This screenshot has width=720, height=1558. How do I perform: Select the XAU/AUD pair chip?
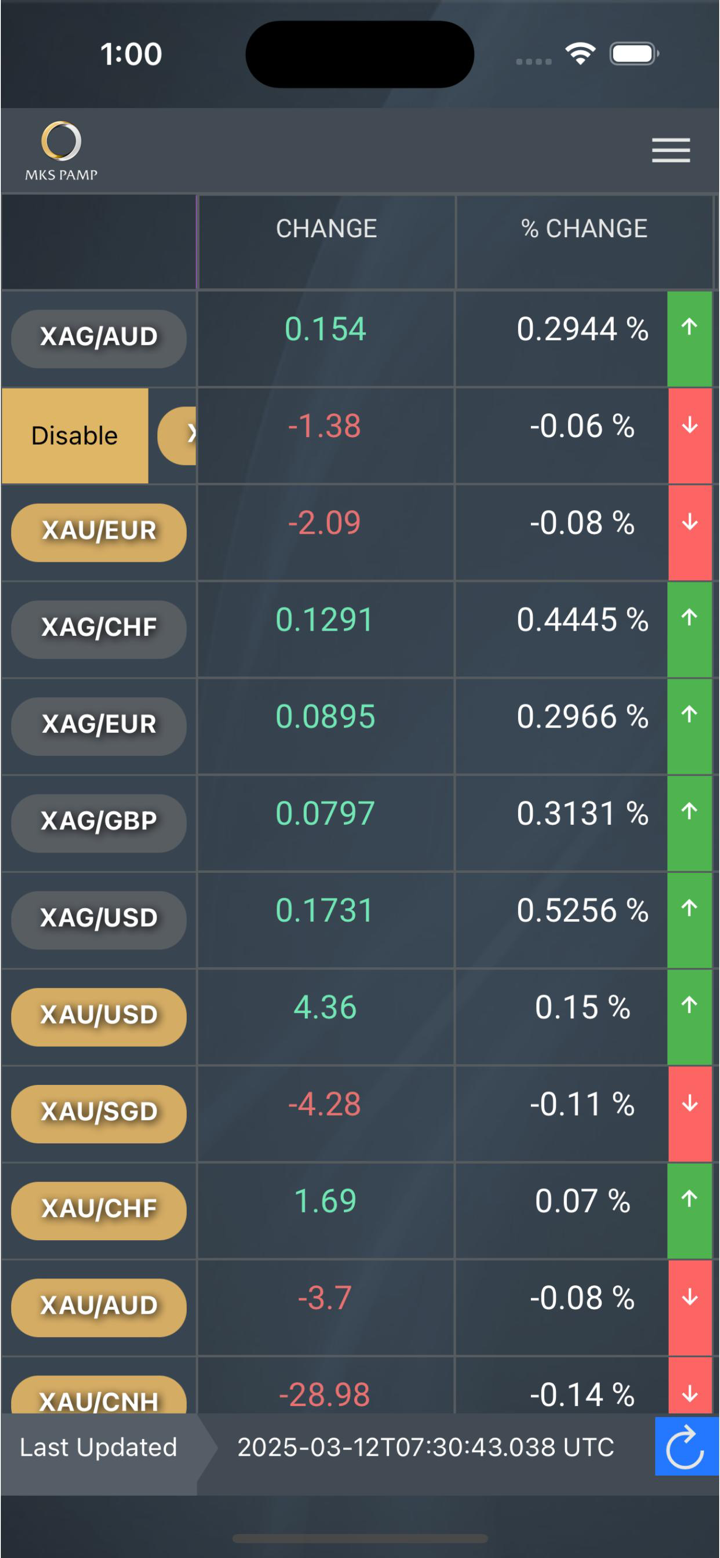[99, 1307]
